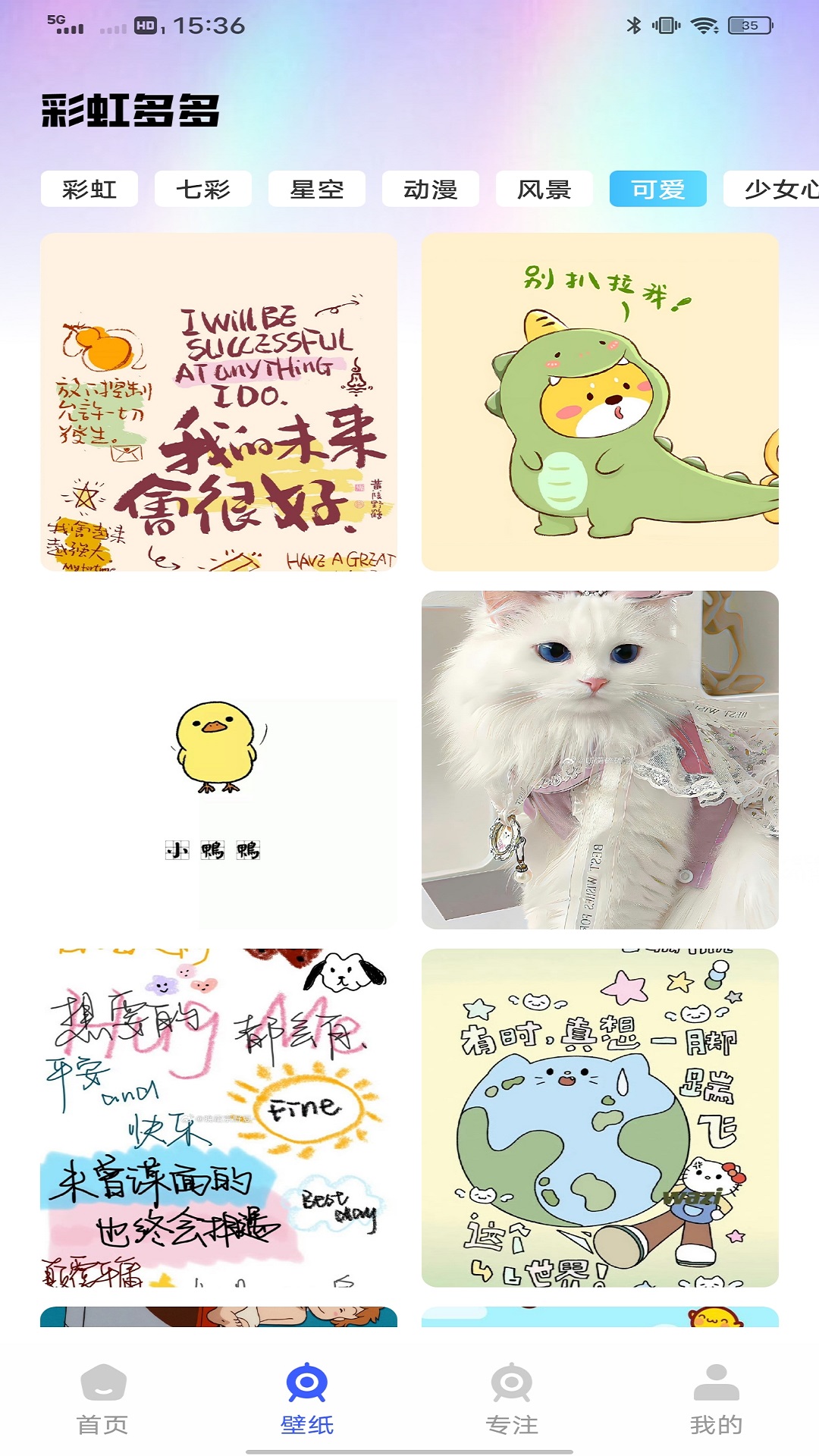Image resolution: width=819 pixels, height=1456 pixels.
Task: Select the 彩虹 category chip
Action: click(89, 189)
